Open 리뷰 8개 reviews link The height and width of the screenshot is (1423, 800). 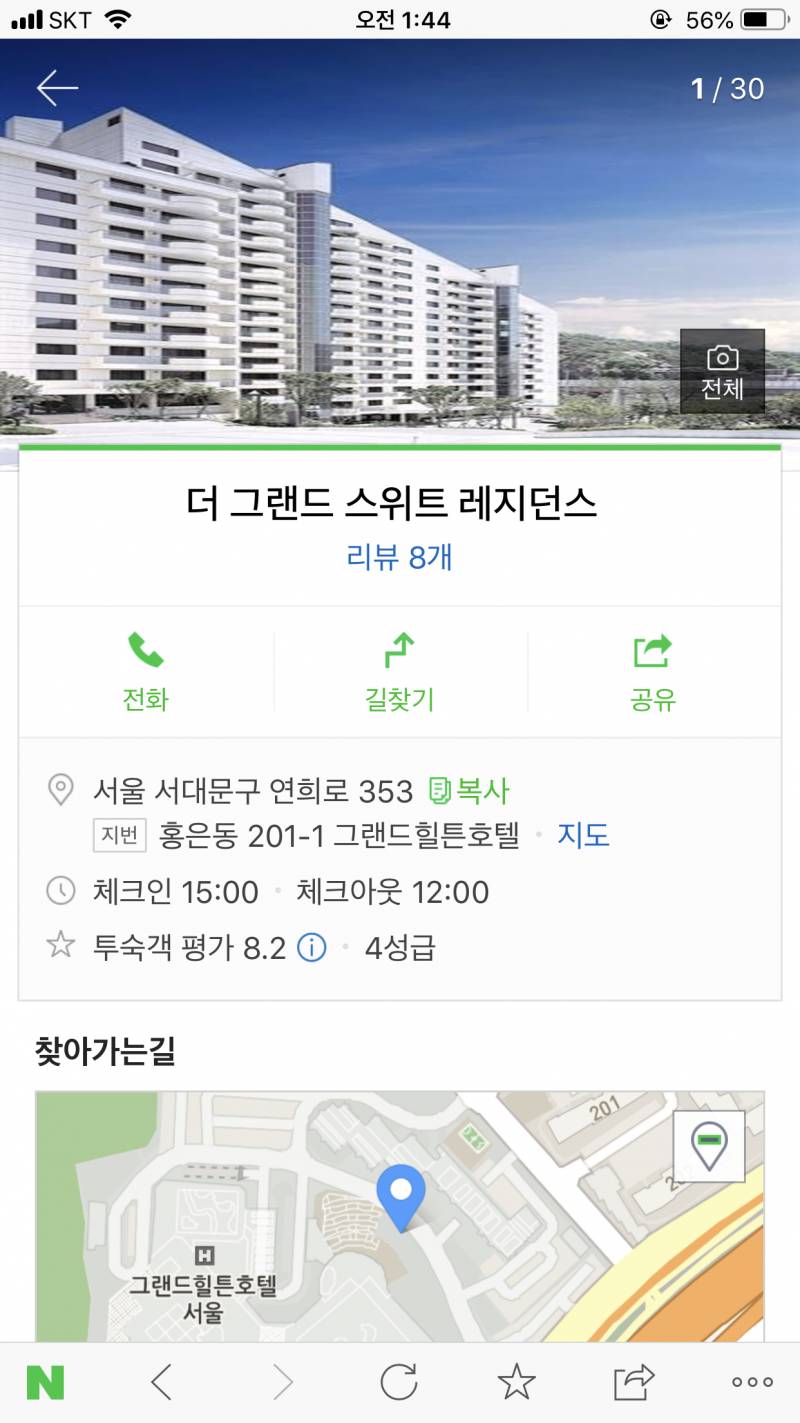coord(399,558)
